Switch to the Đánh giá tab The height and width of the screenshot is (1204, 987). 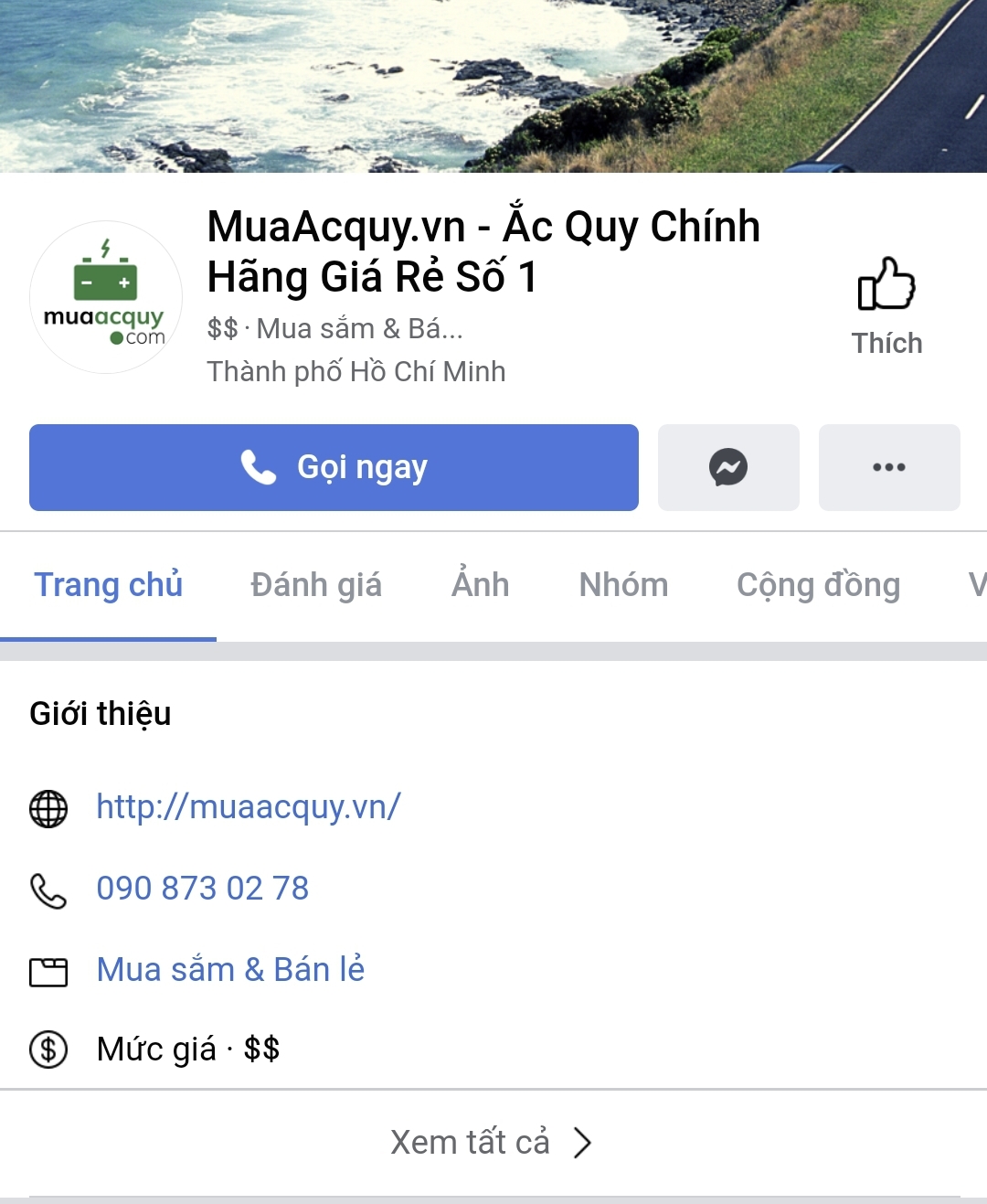tap(316, 584)
